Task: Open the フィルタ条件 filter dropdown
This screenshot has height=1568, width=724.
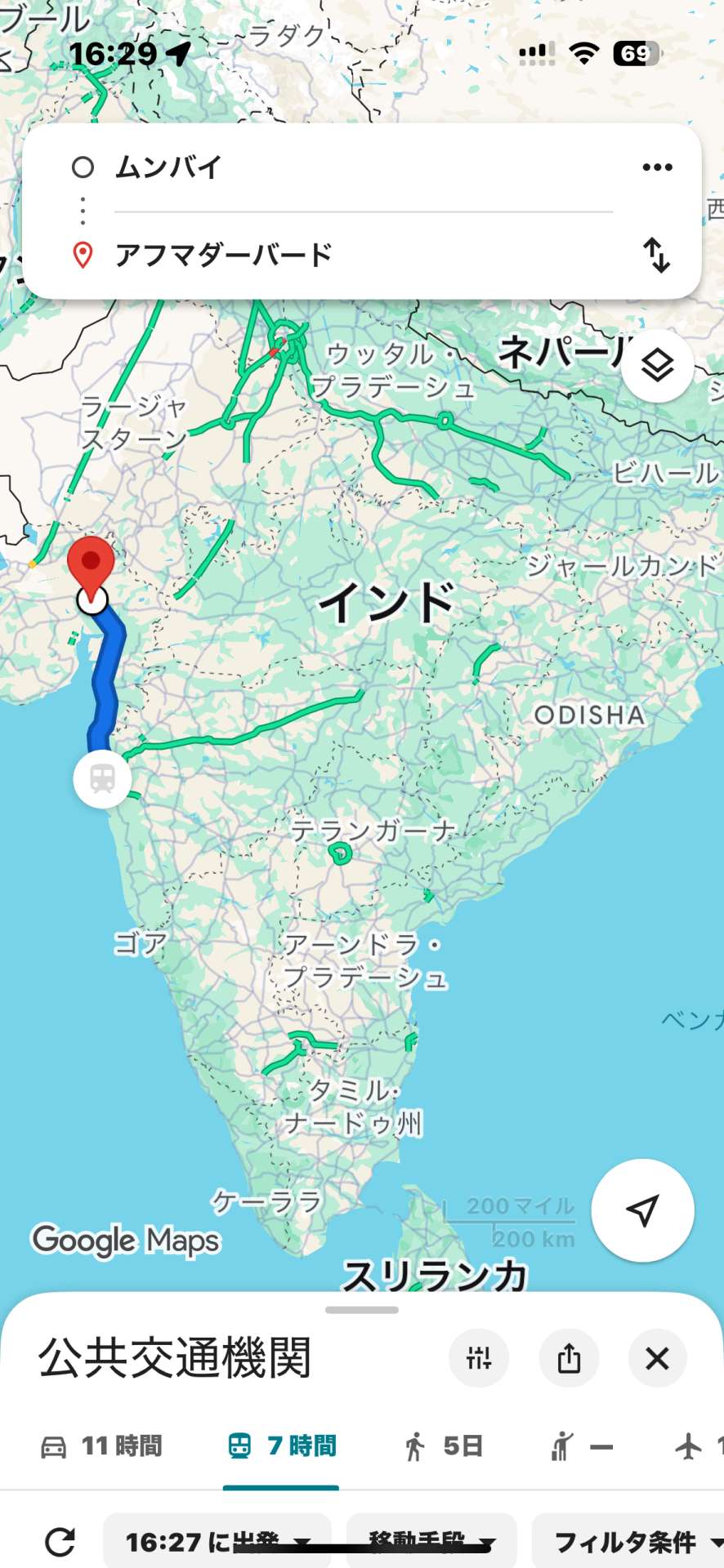Action: pyautogui.click(x=629, y=1541)
